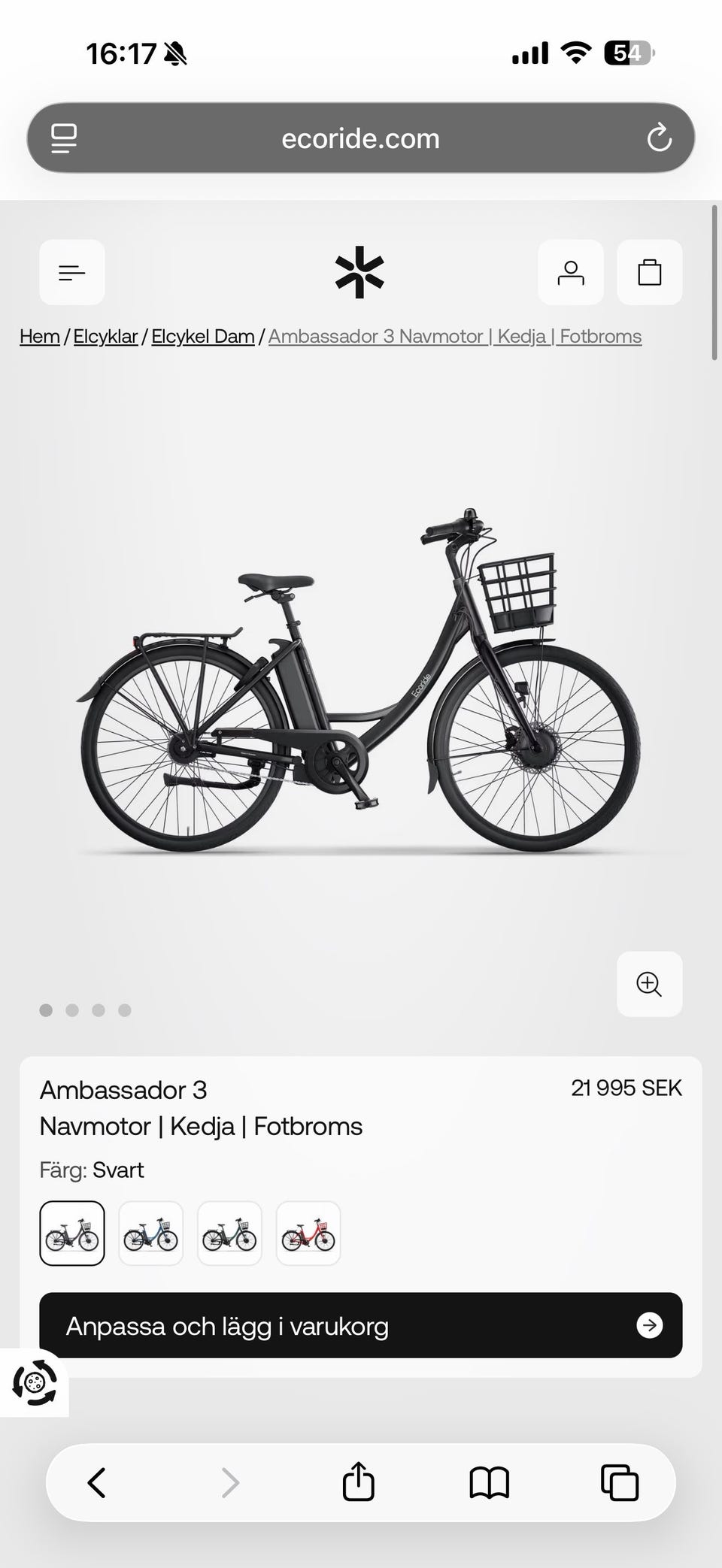Open the cookie settings widget

[35, 1382]
